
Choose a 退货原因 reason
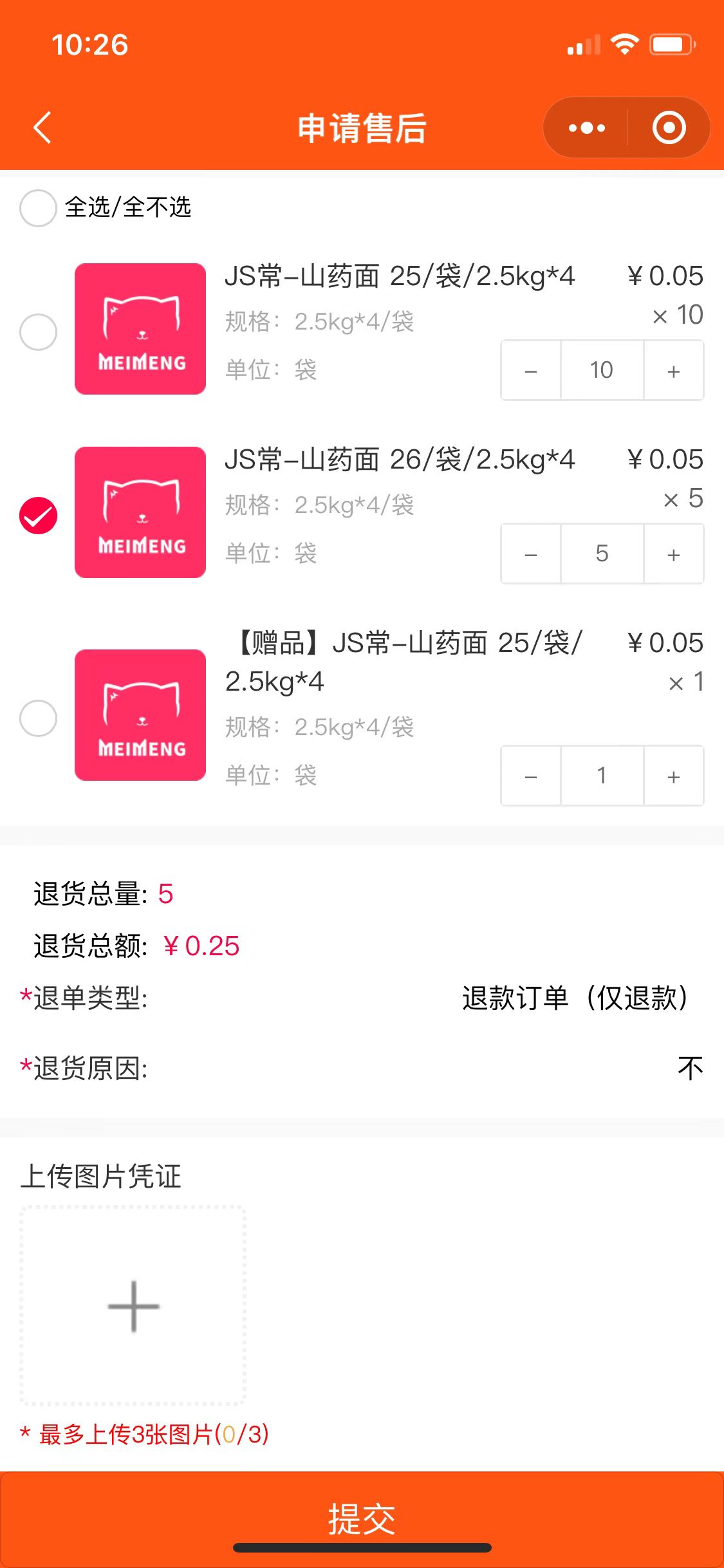[689, 1069]
